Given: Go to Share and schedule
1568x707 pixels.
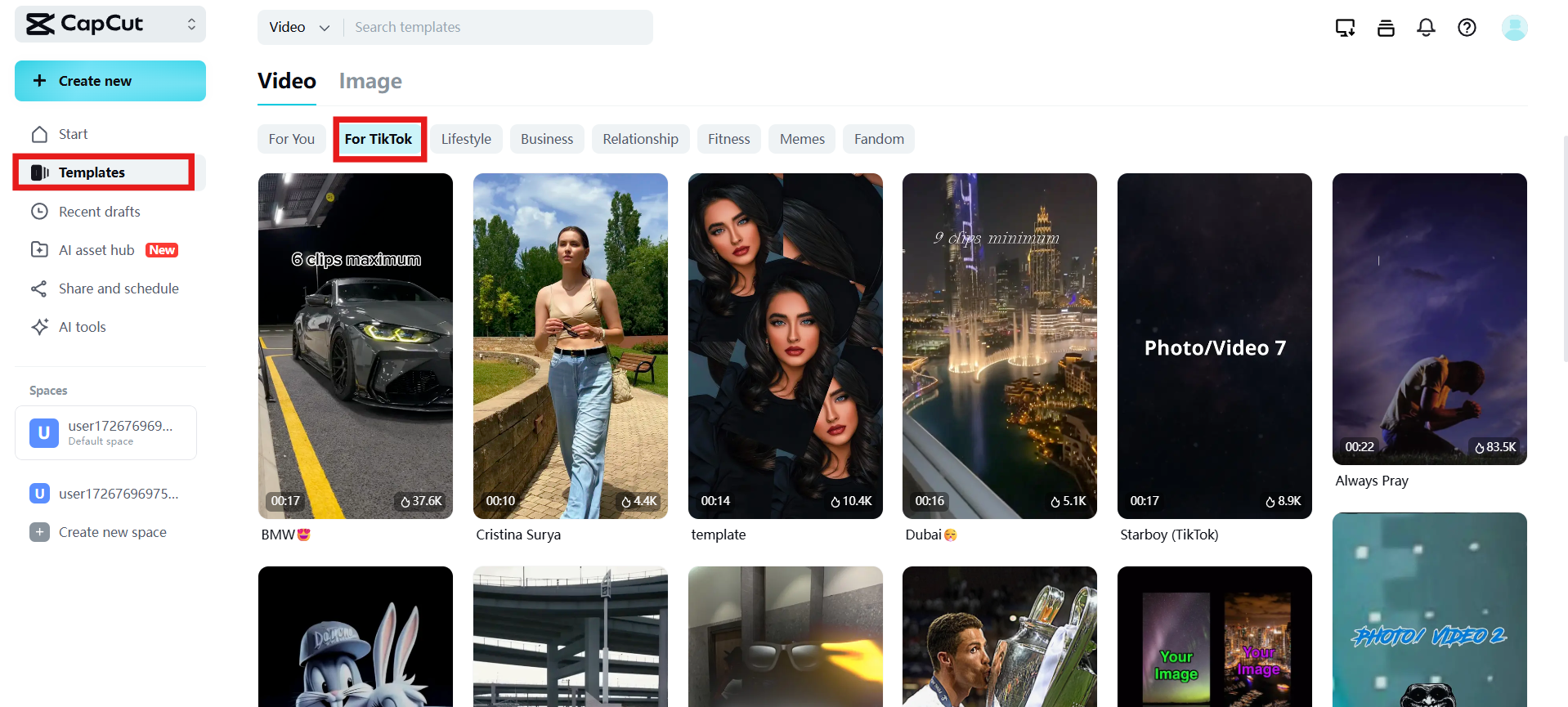Looking at the screenshot, I should click(x=118, y=289).
